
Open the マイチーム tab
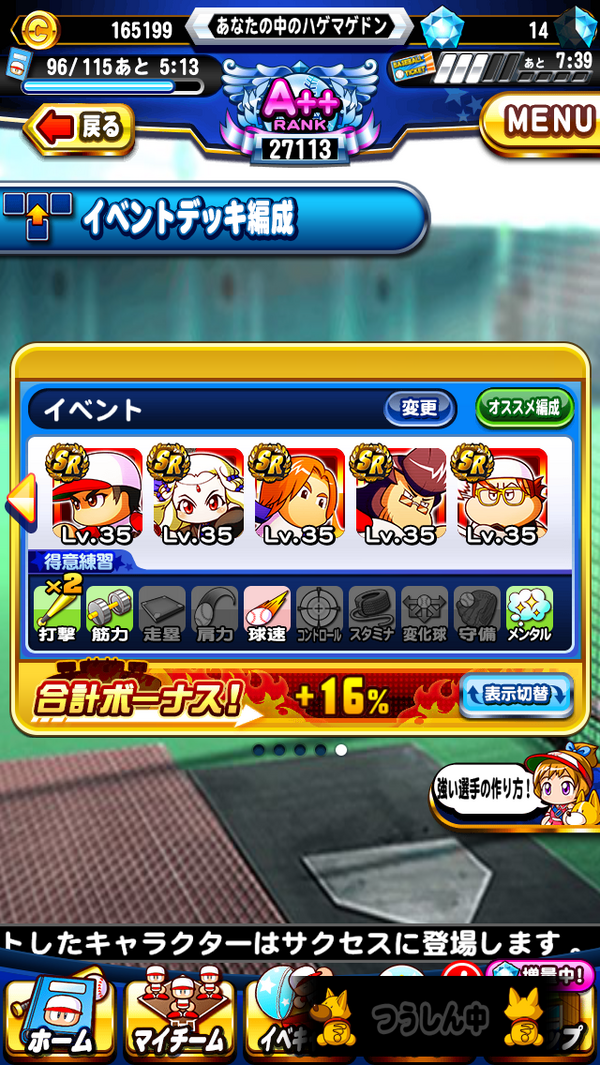[x=180, y=1020]
